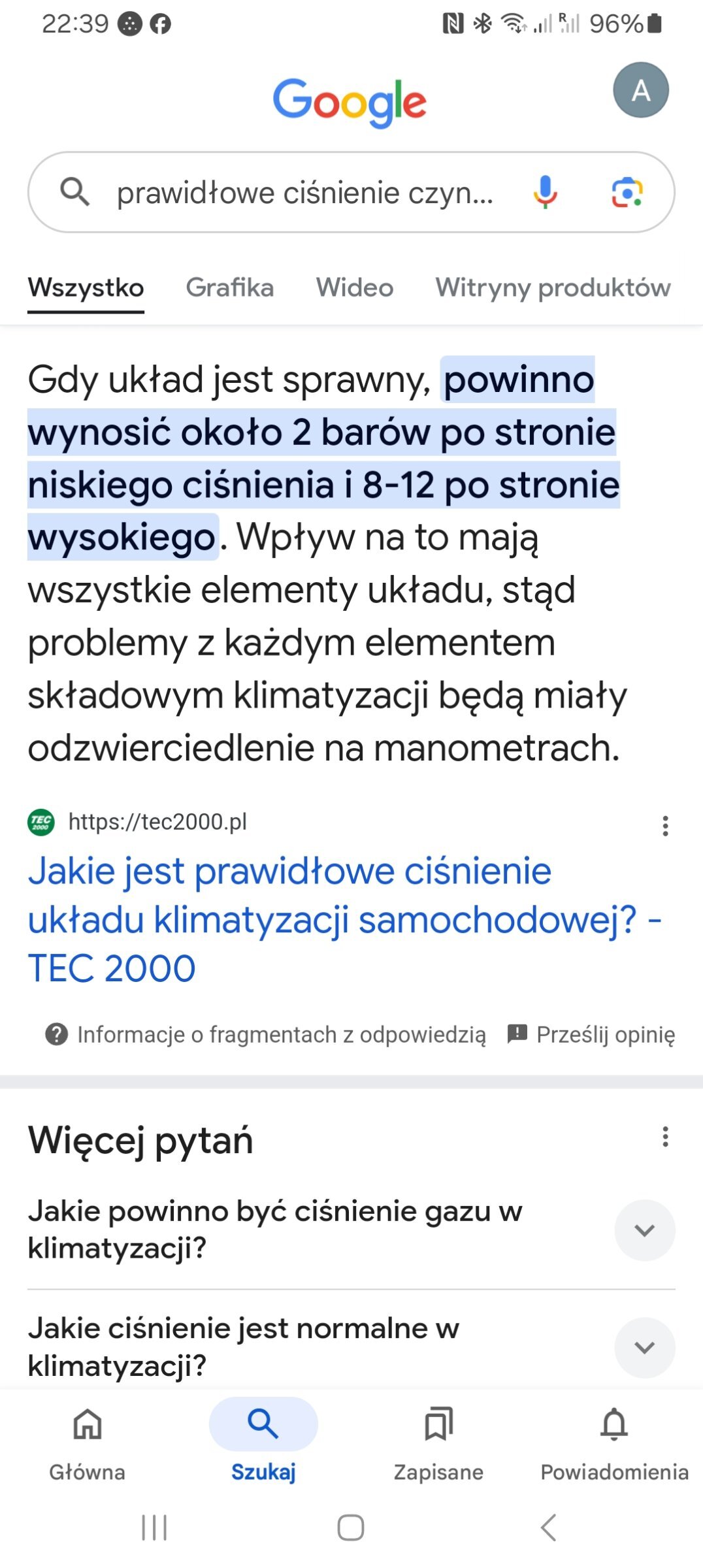
Task: Switch to the Wideo tab
Action: pos(355,287)
